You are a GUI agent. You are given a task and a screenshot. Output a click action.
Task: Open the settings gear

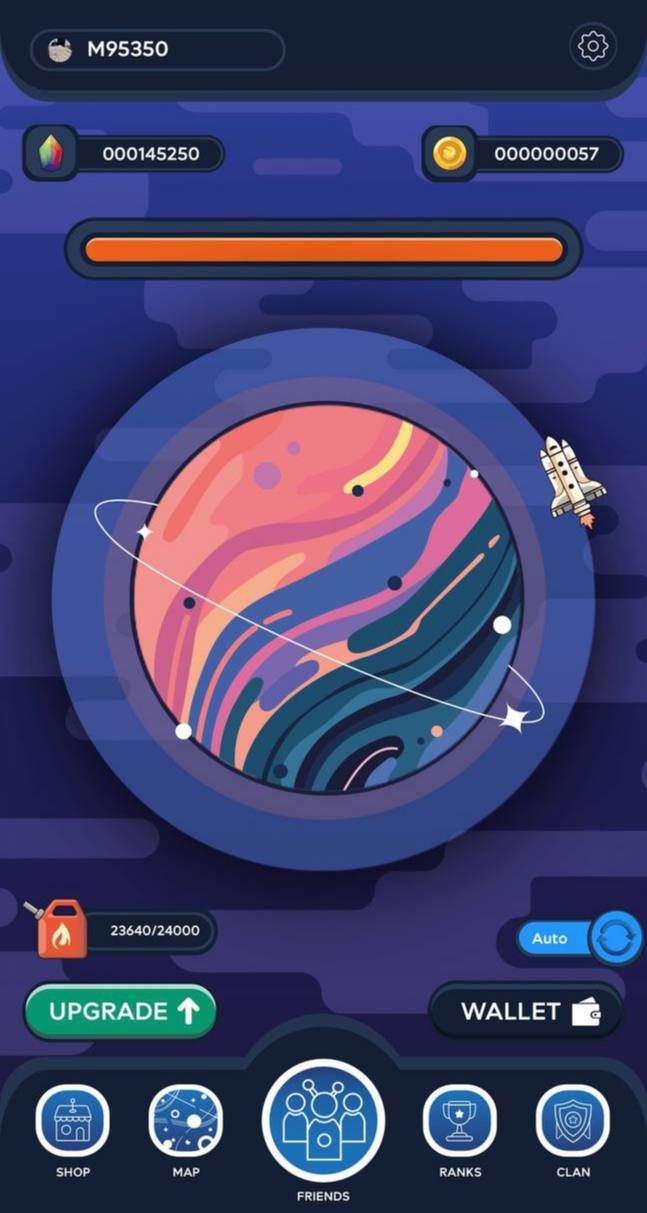point(593,46)
